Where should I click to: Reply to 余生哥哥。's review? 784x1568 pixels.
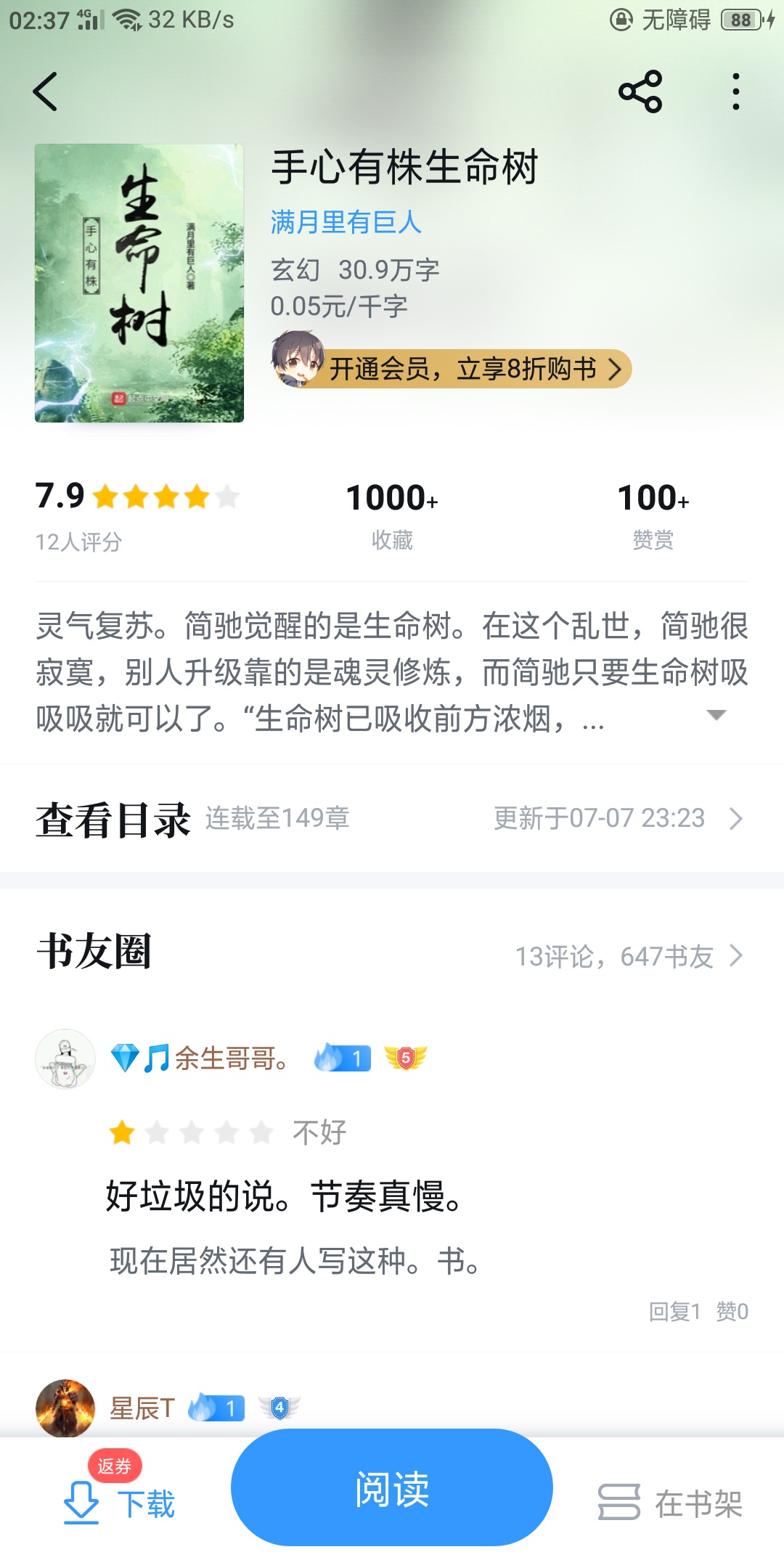tap(674, 1311)
